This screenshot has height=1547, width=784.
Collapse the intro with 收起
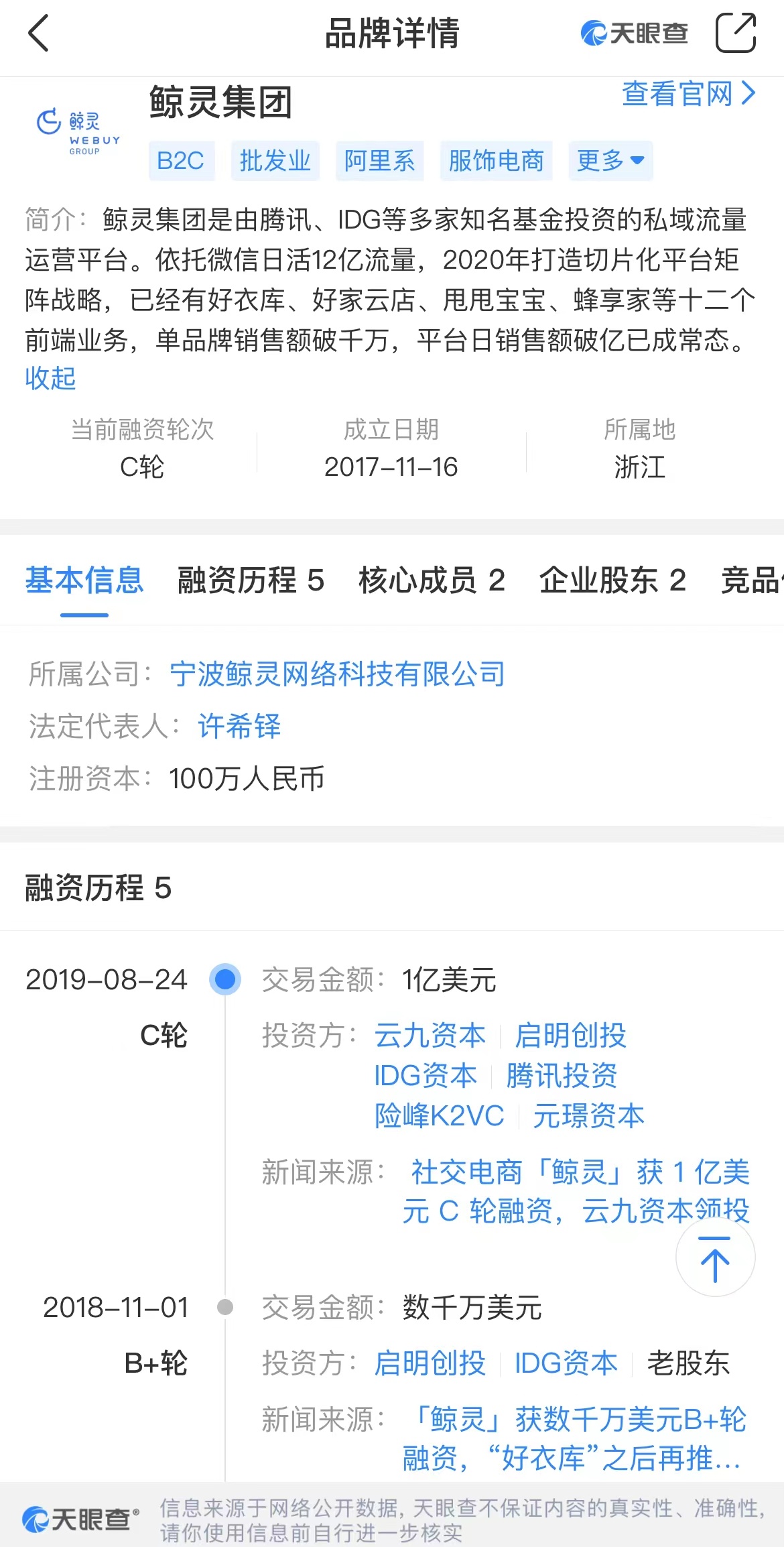[50, 379]
